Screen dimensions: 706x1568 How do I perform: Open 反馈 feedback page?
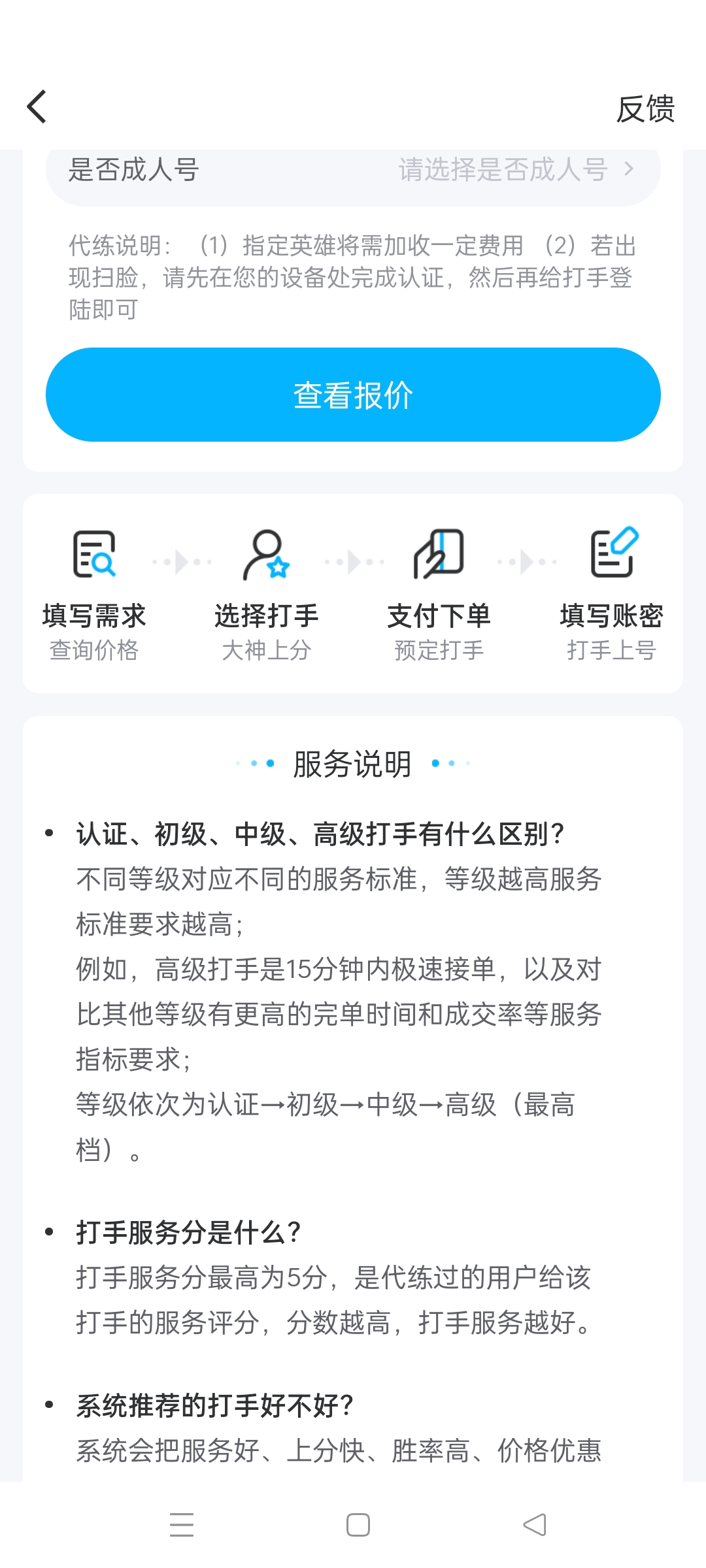646,108
